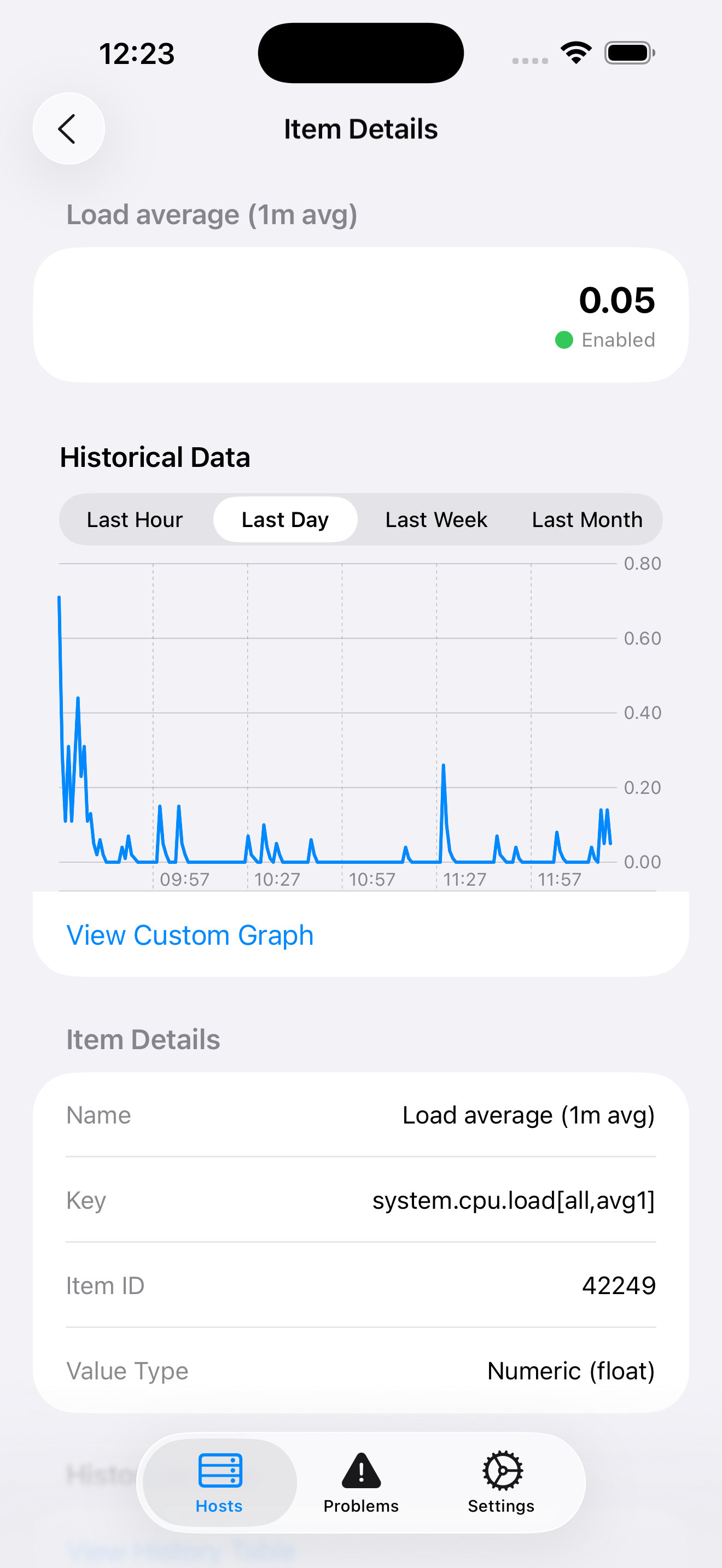The height and width of the screenshot is (1568, 722).
Task: Switch historical data to Last Hour
Action: (x=135, y=519)
